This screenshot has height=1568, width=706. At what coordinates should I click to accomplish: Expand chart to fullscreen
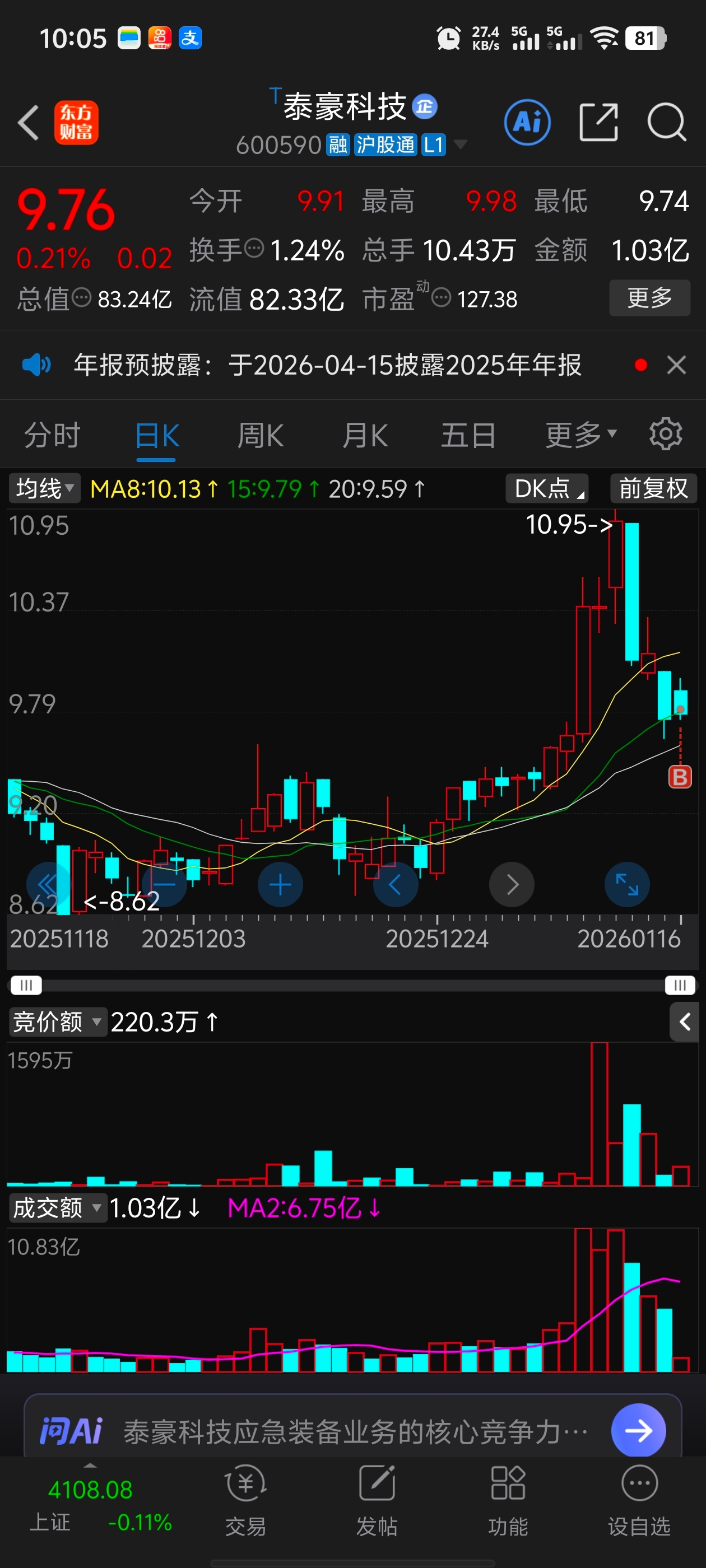click(x=627, y=884)
